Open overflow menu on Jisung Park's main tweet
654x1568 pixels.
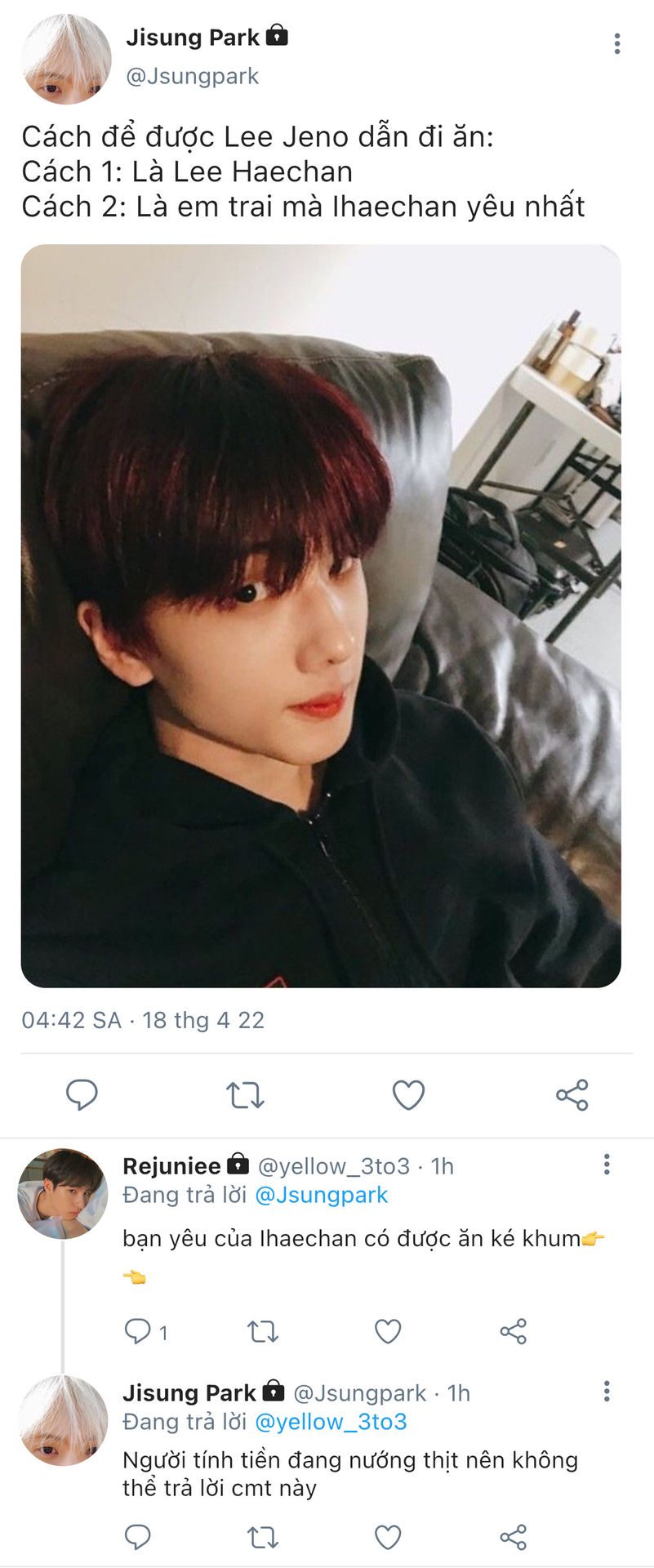tap(617, 44)
